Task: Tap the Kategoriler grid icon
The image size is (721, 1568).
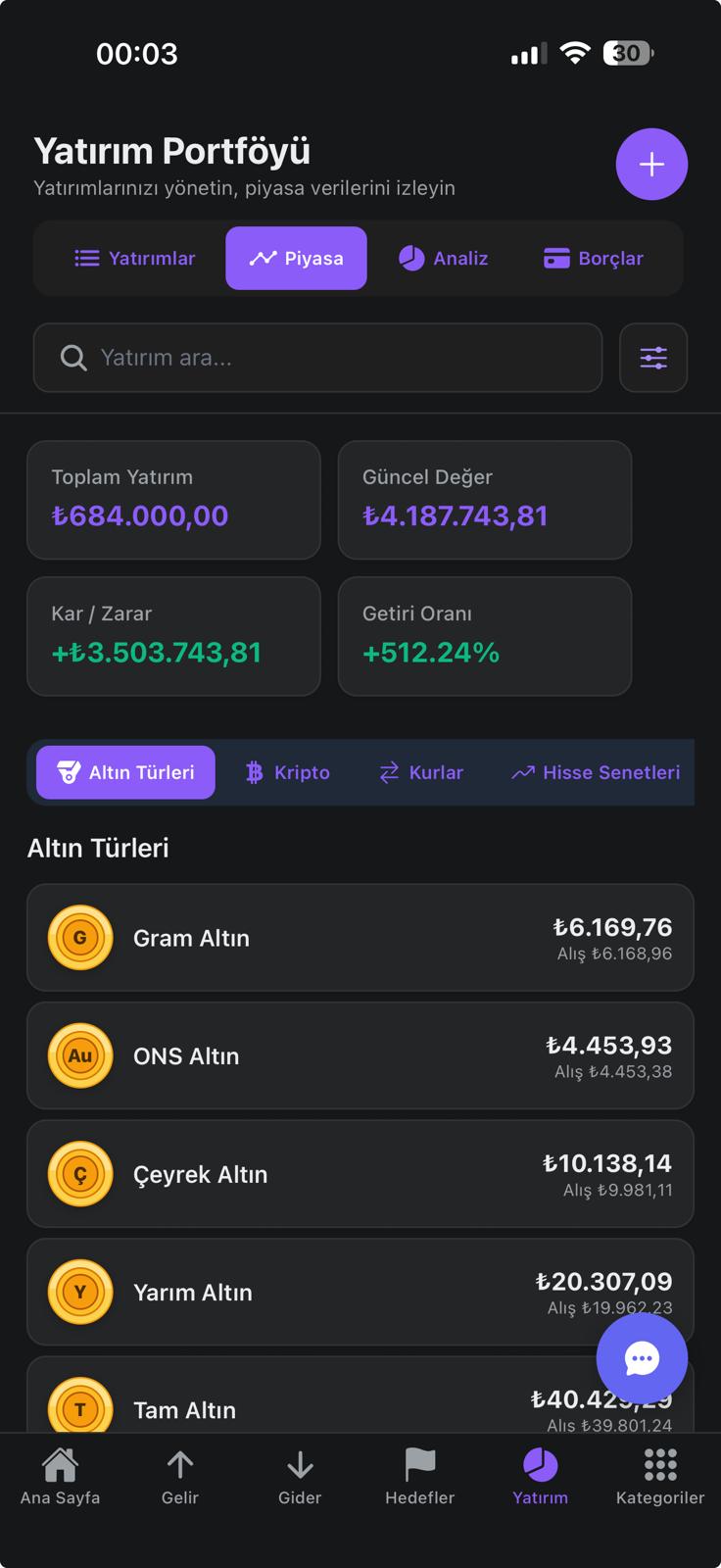Action: click(658, 1464)
